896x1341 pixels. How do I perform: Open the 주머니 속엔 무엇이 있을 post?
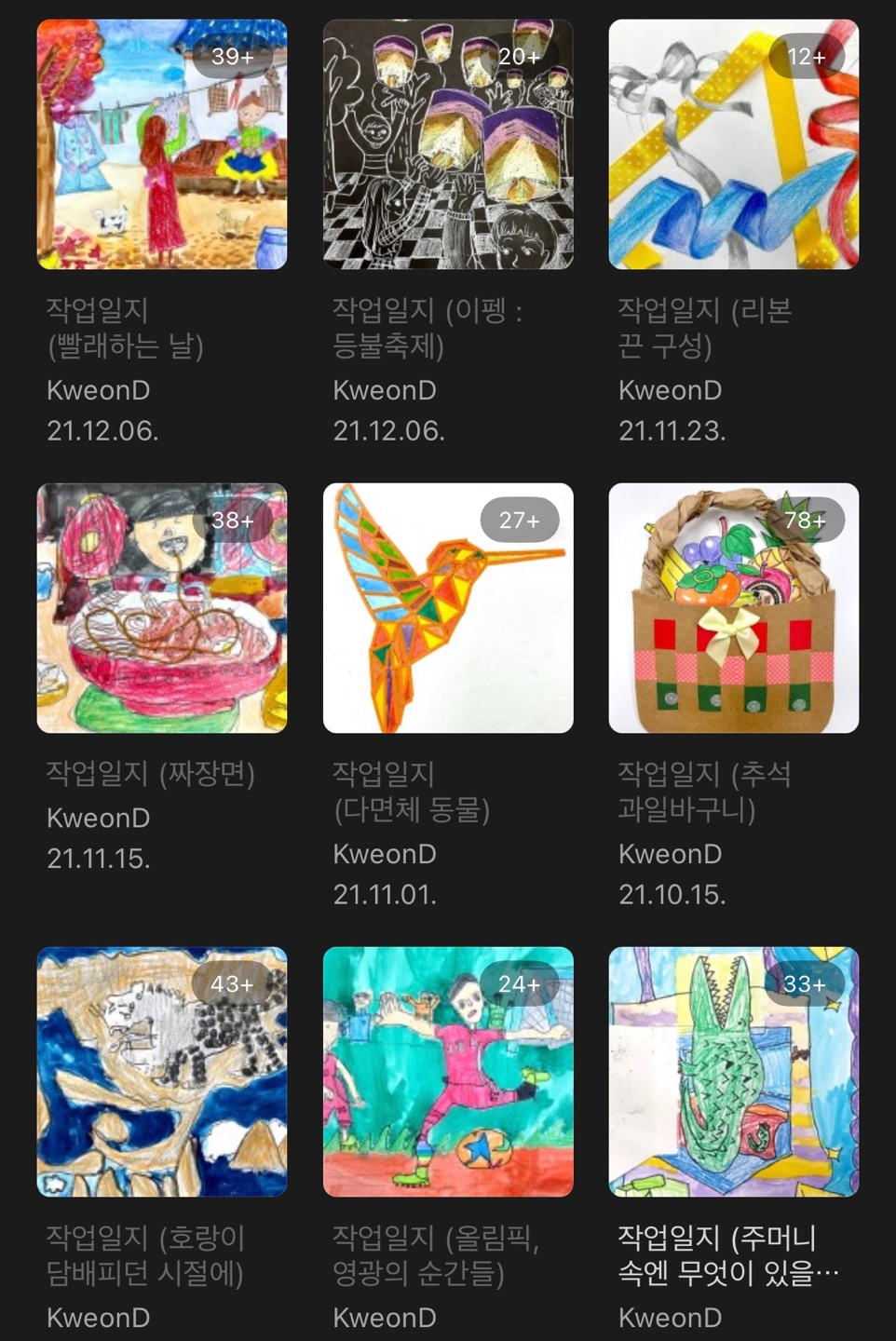point(734,1072)
